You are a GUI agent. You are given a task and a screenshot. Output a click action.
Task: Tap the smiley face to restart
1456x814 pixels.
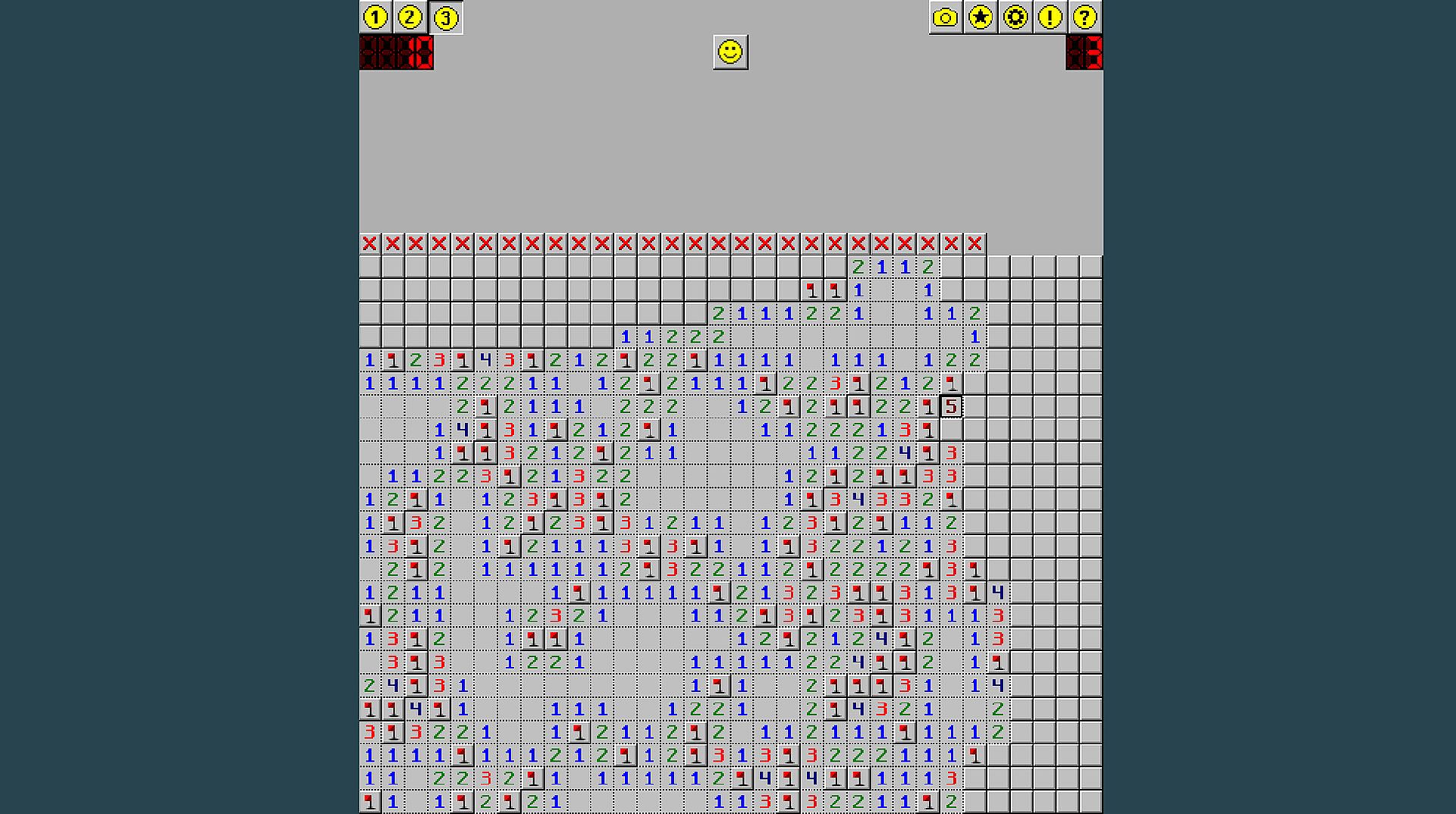point(730,52)
